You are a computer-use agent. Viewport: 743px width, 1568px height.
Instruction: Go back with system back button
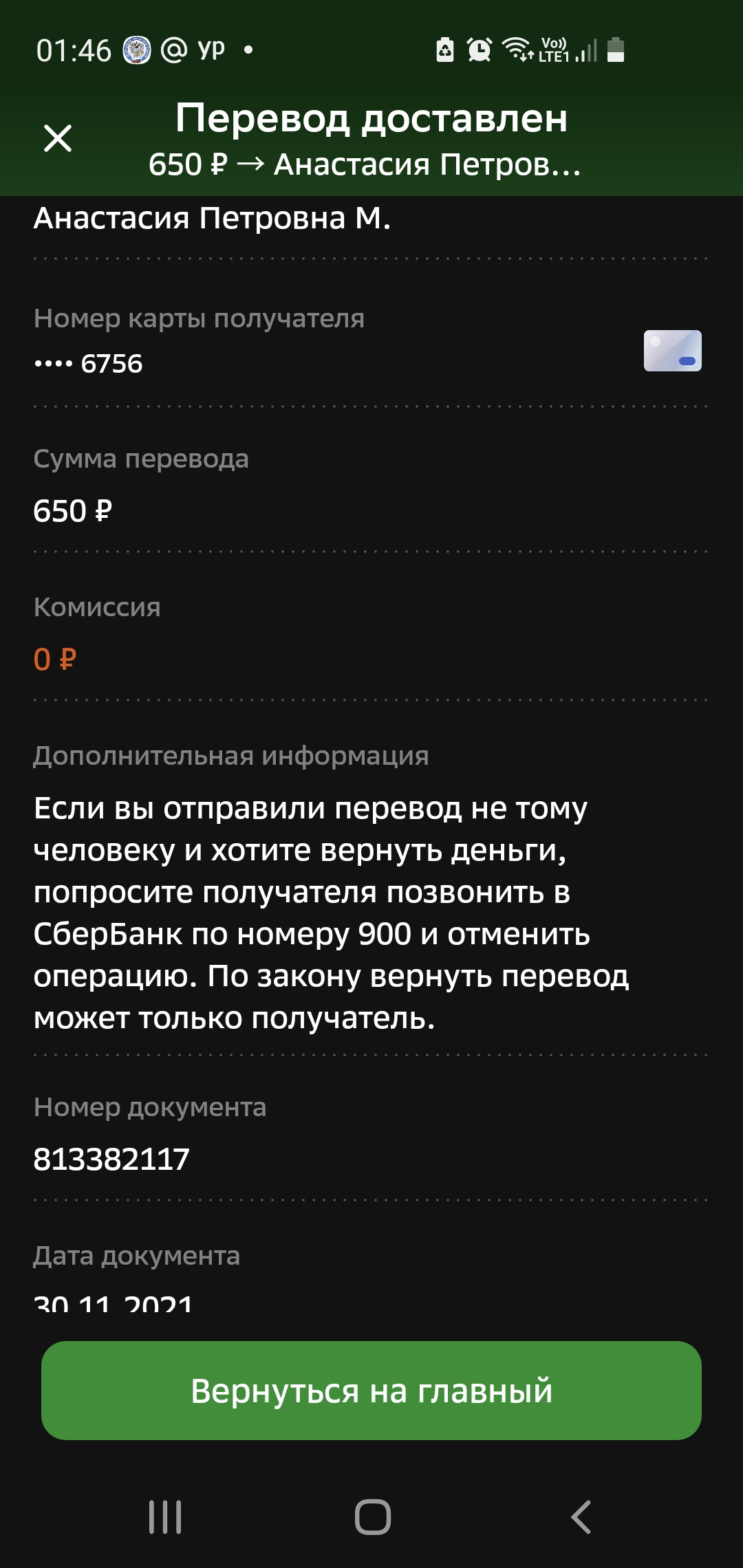point(581,1516)
